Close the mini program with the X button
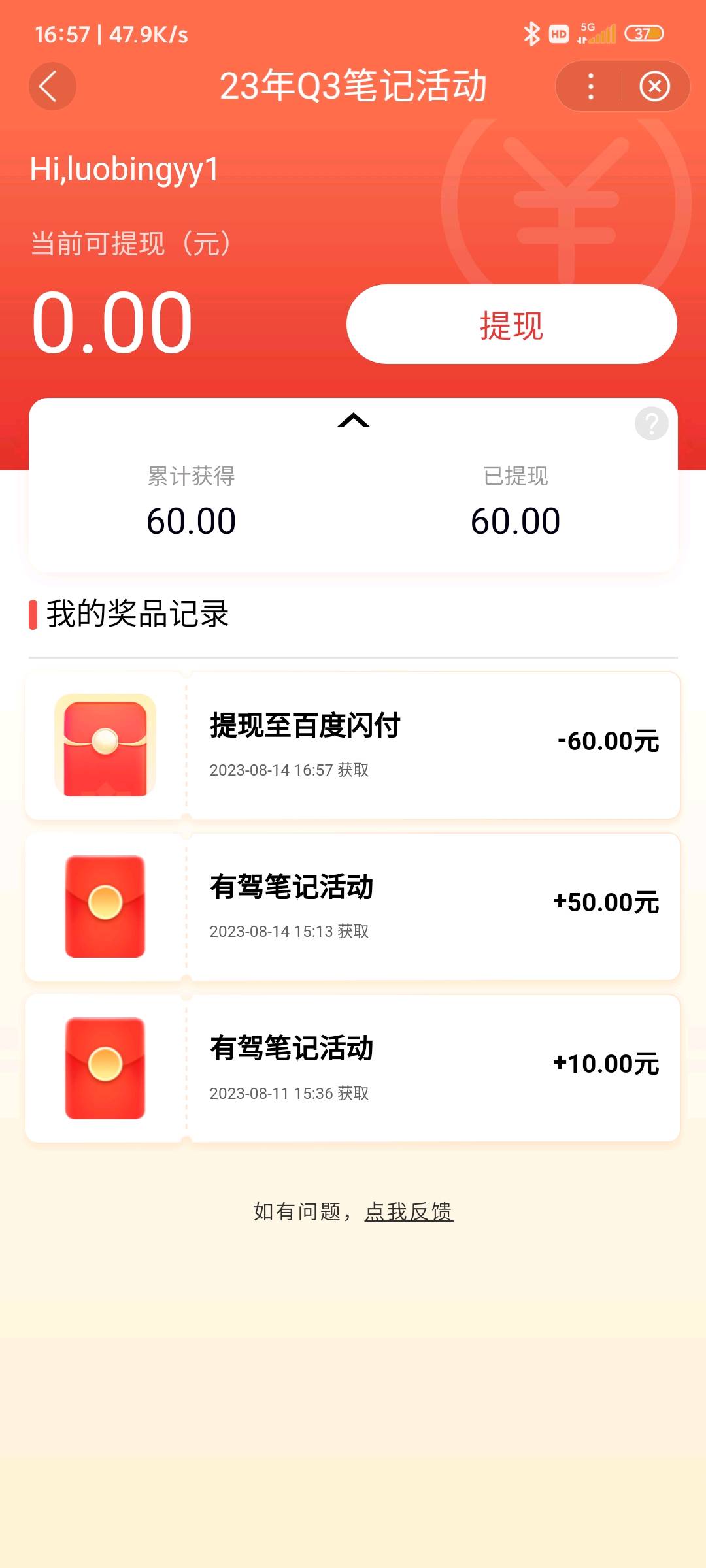 pos(654,86)
